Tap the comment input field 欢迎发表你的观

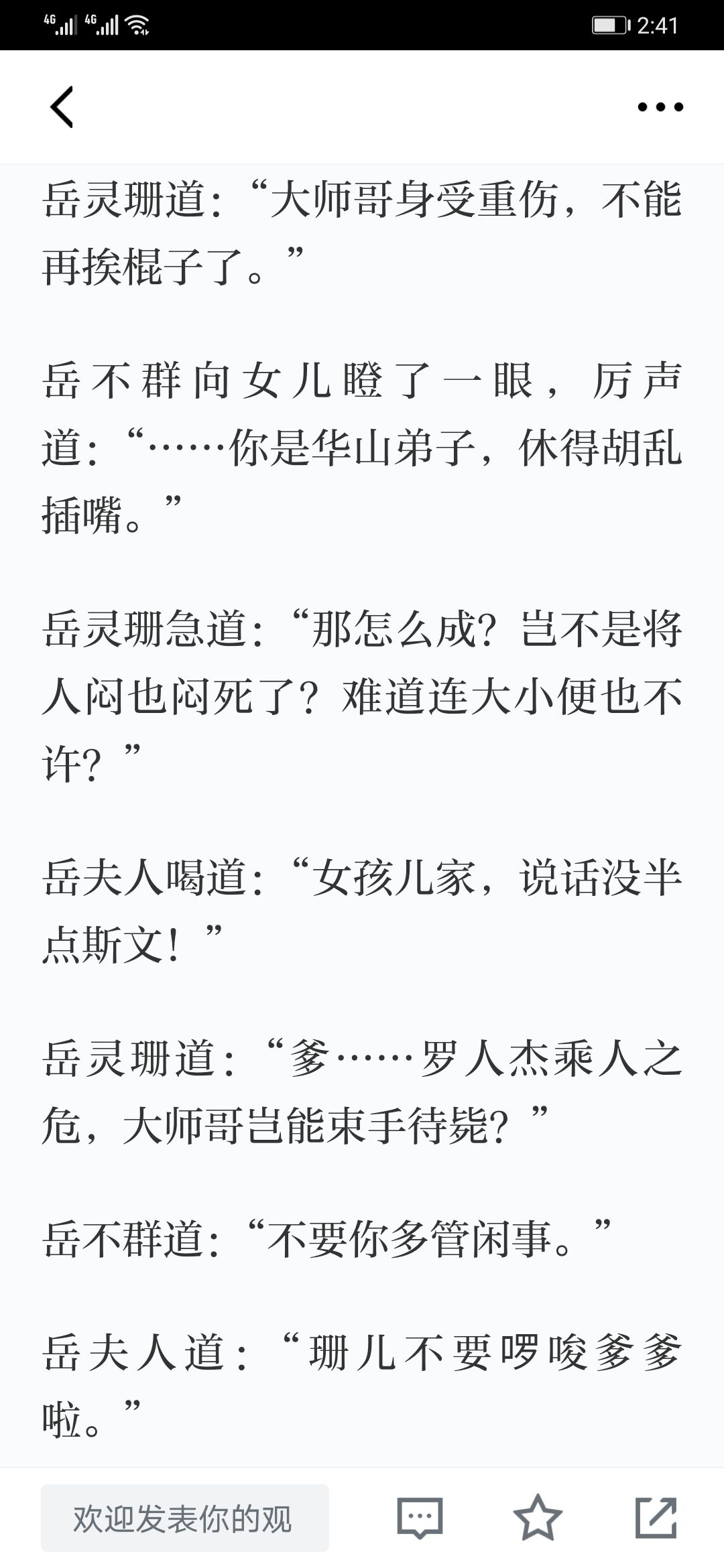[185, 1518]
